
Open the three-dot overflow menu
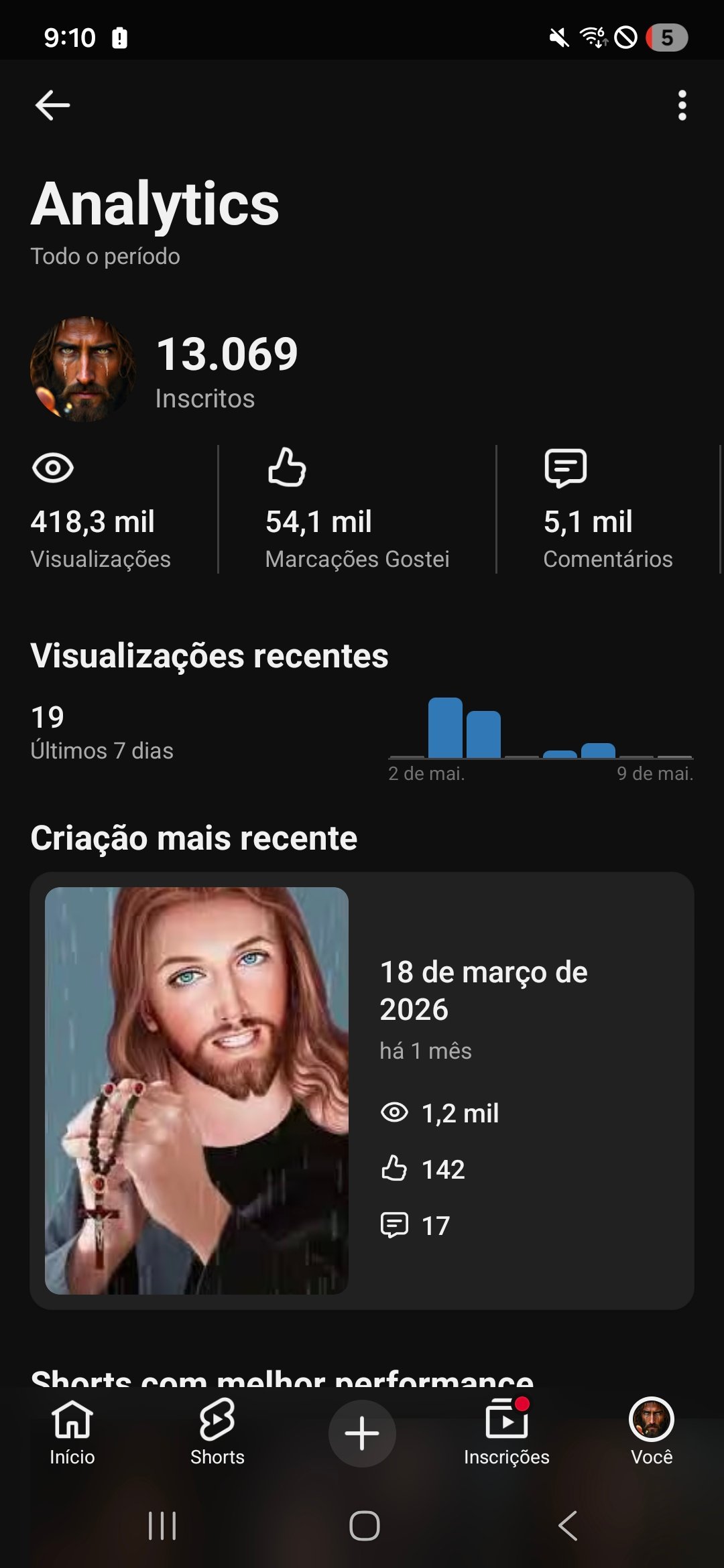pos(682,105)
